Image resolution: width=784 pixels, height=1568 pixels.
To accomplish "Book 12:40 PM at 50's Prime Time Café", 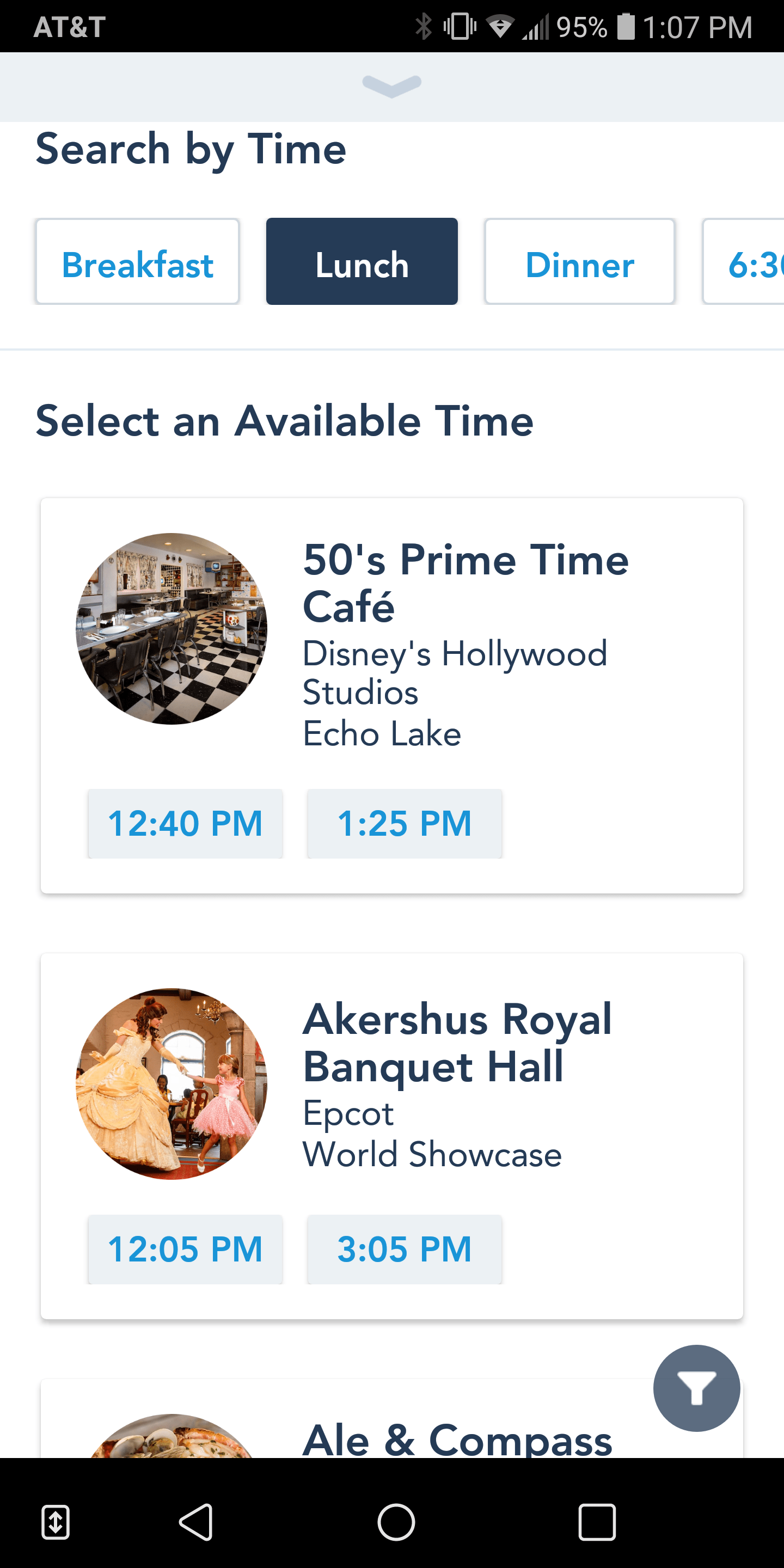I will click(185, 824).
